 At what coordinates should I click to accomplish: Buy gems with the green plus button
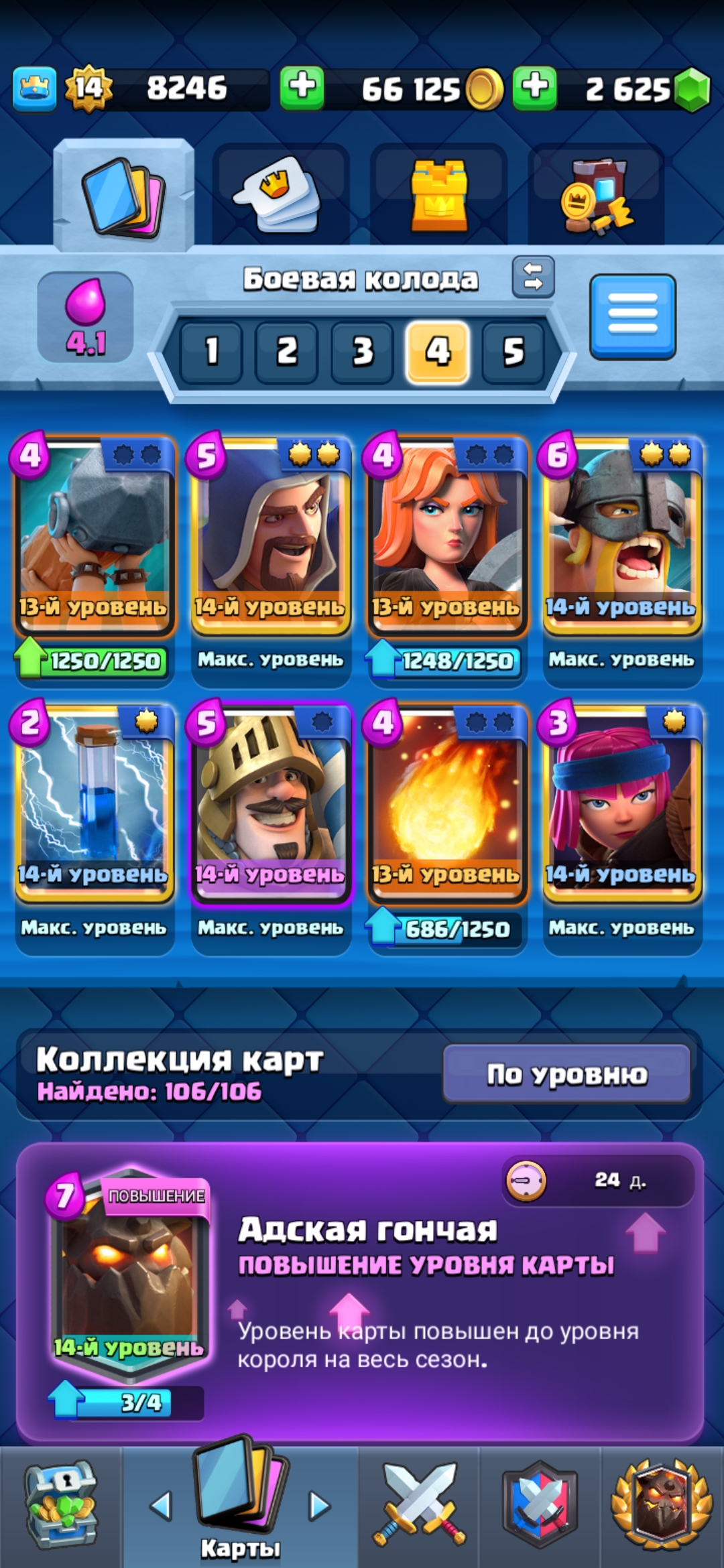click(x=534, y=88)
